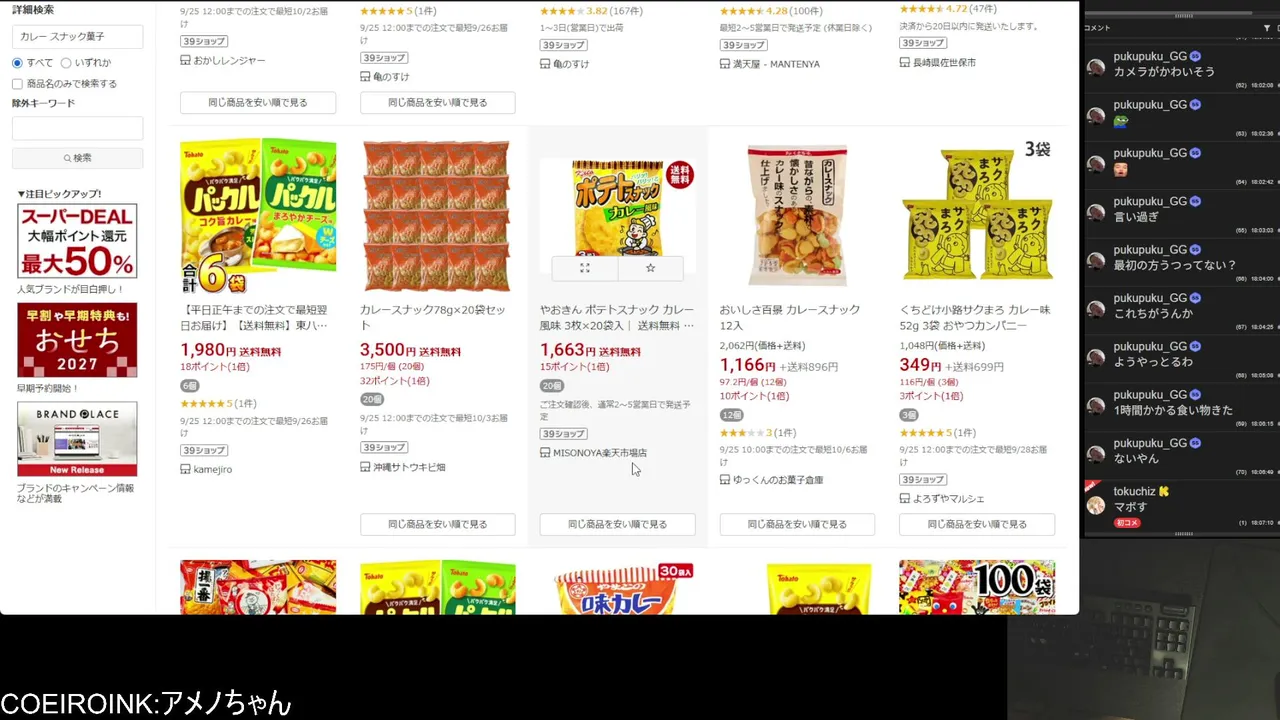Tap 同じ商品を安い順で見る under おいしさ百景
This screenshot has height=720, width=1280.
coord(797,524)
